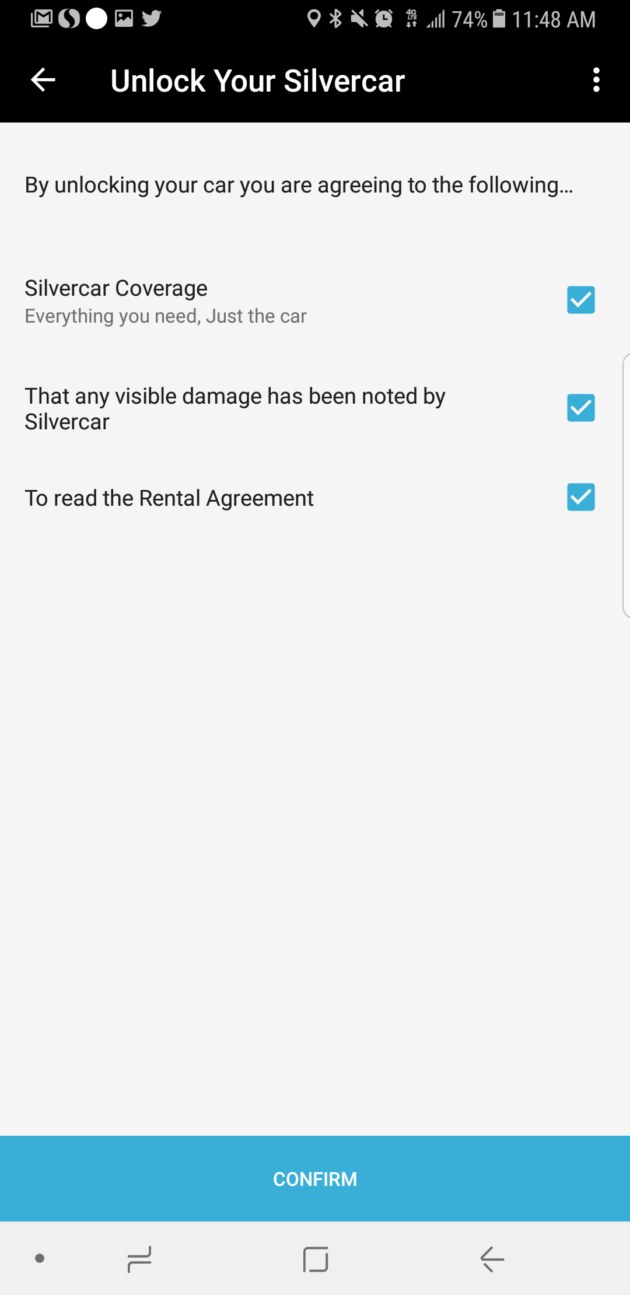Open the three-dot overflow menu
The image size is (630, 1295).
coord(596,81)
